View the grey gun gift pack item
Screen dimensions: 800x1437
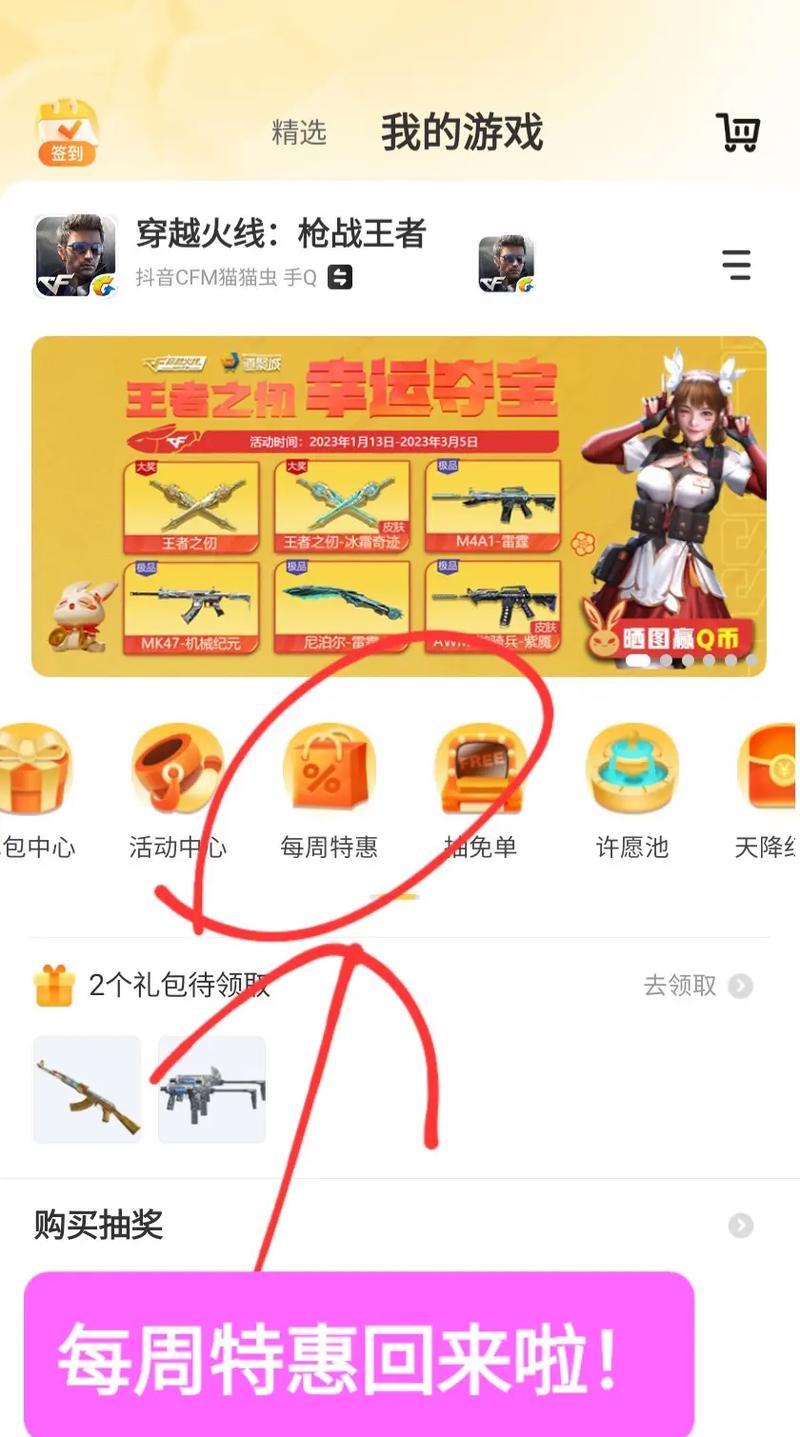click(x=212, y=1089)
